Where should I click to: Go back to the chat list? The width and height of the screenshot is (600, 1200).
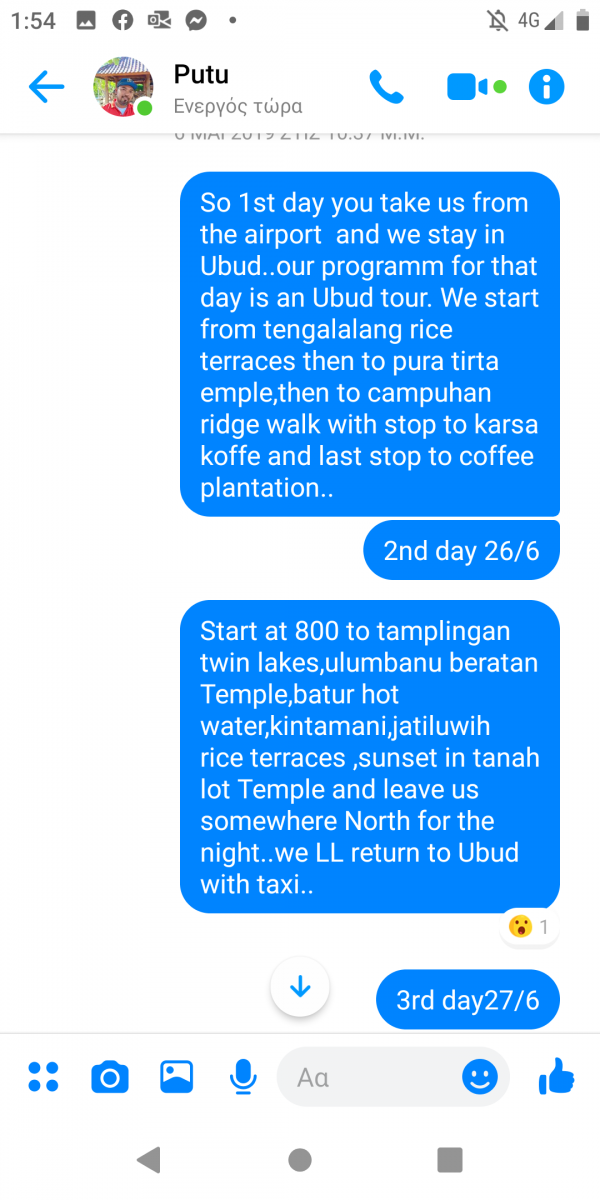46,88
